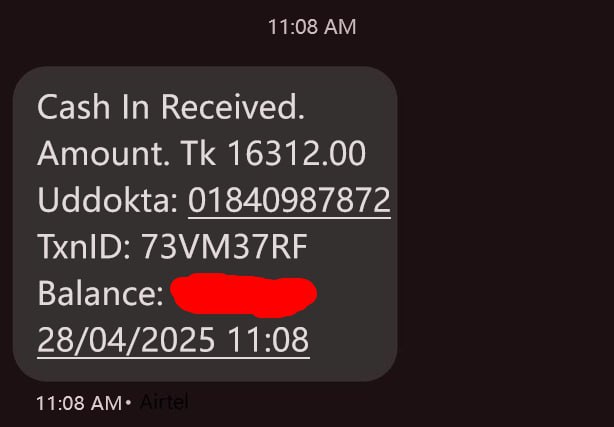Open the date link 28/04/2025 11:08

(173, 340)
